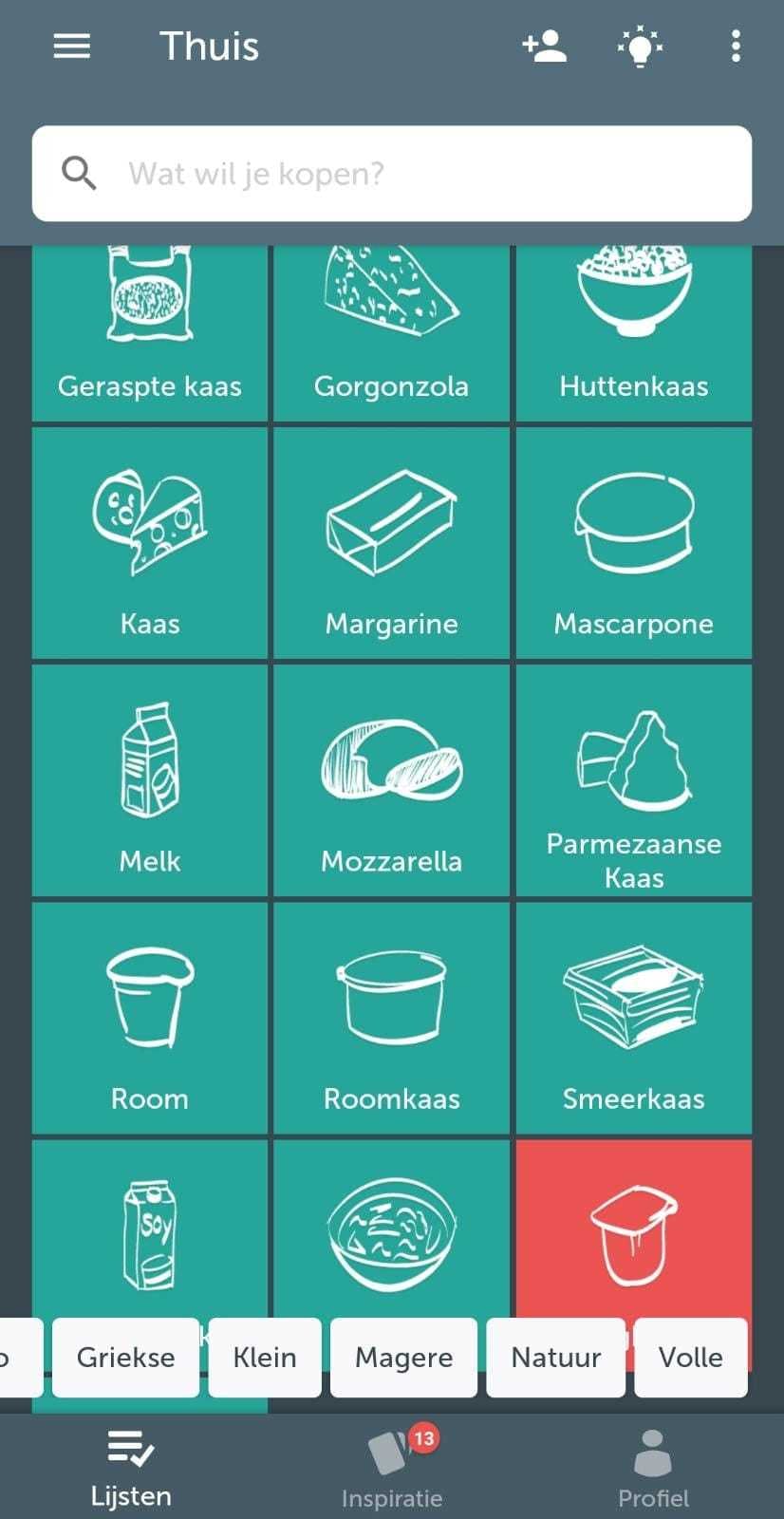Tap the Melk carton icon
Screen dimensions: 784x1519
149,778
